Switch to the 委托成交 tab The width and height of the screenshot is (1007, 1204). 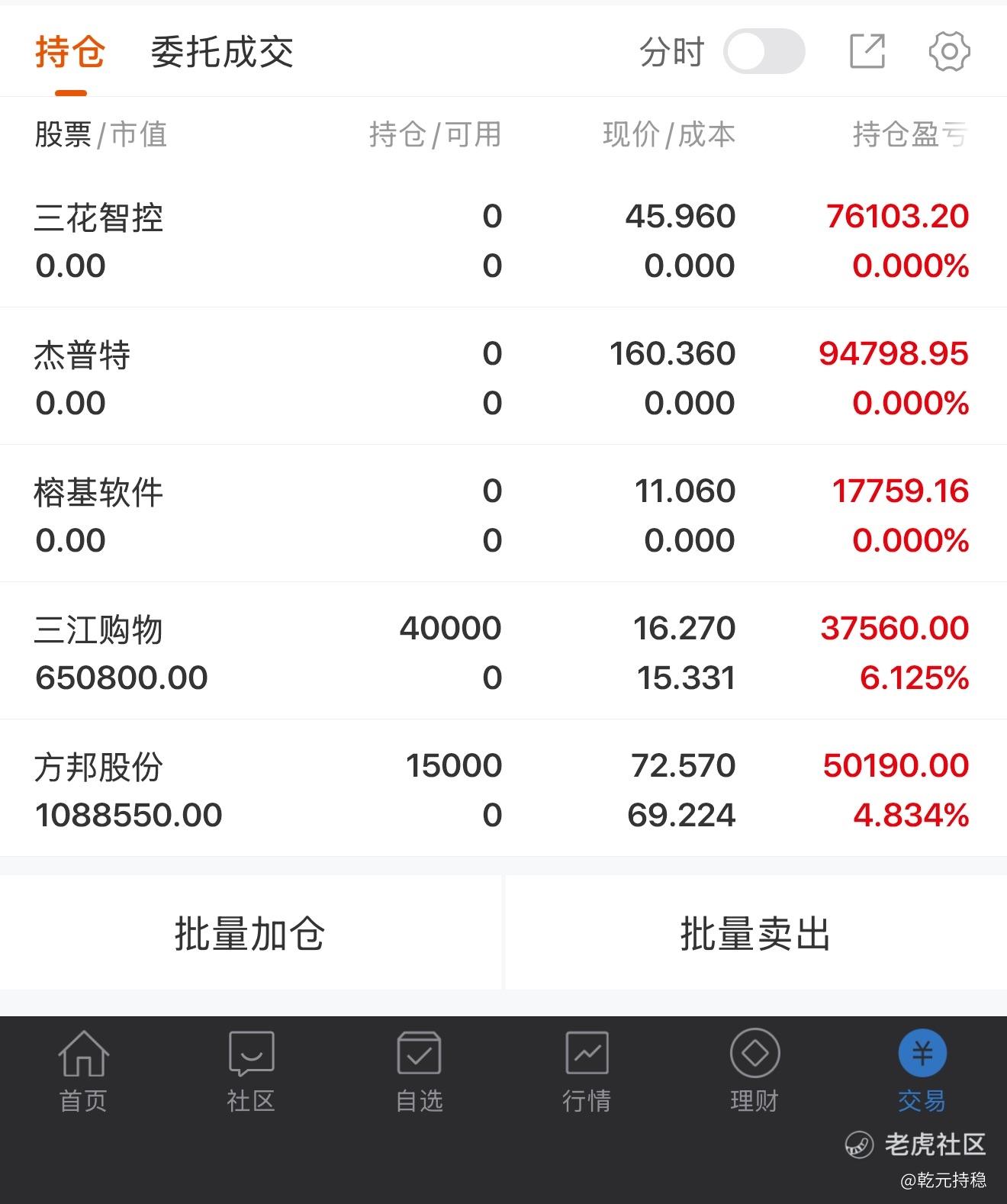(x=222, y=53)
